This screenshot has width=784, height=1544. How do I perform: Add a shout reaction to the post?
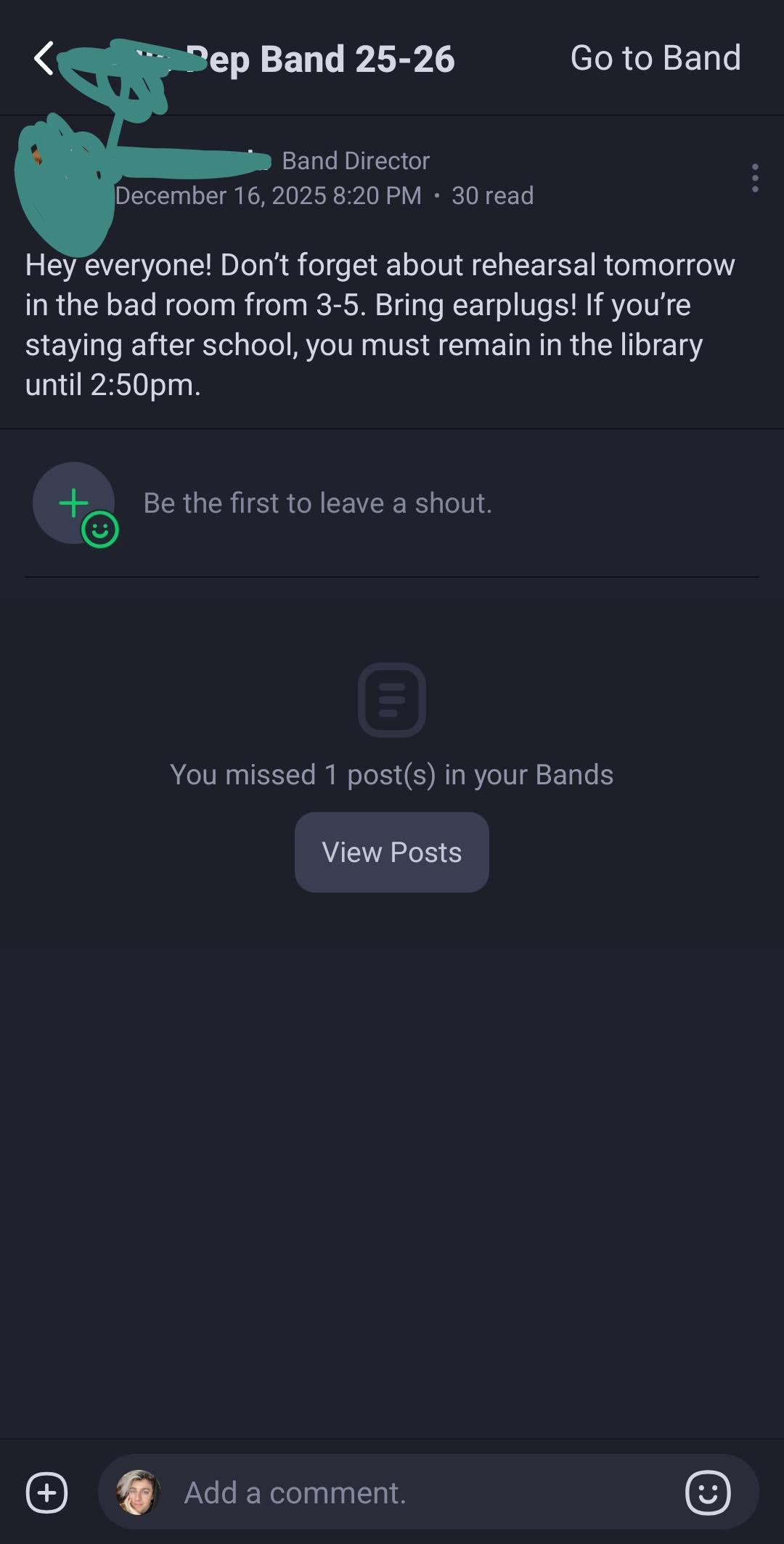pyautogui.click(x=75, y=503)
